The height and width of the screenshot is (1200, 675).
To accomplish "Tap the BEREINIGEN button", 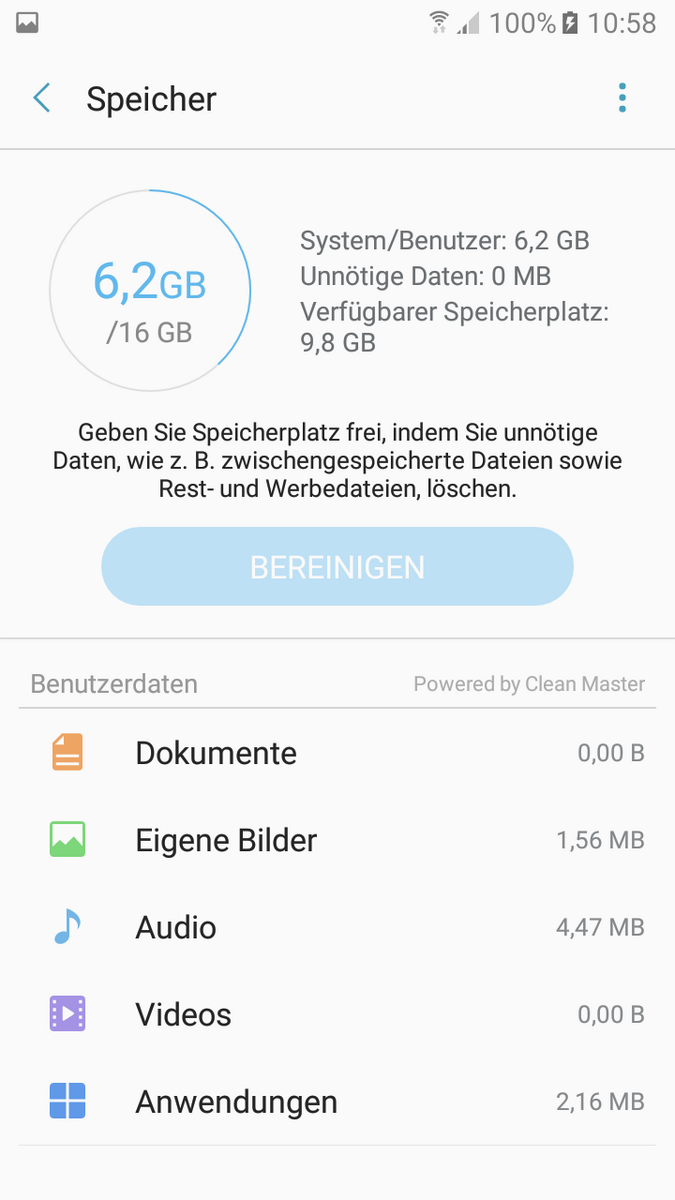I will pos(337,567).
